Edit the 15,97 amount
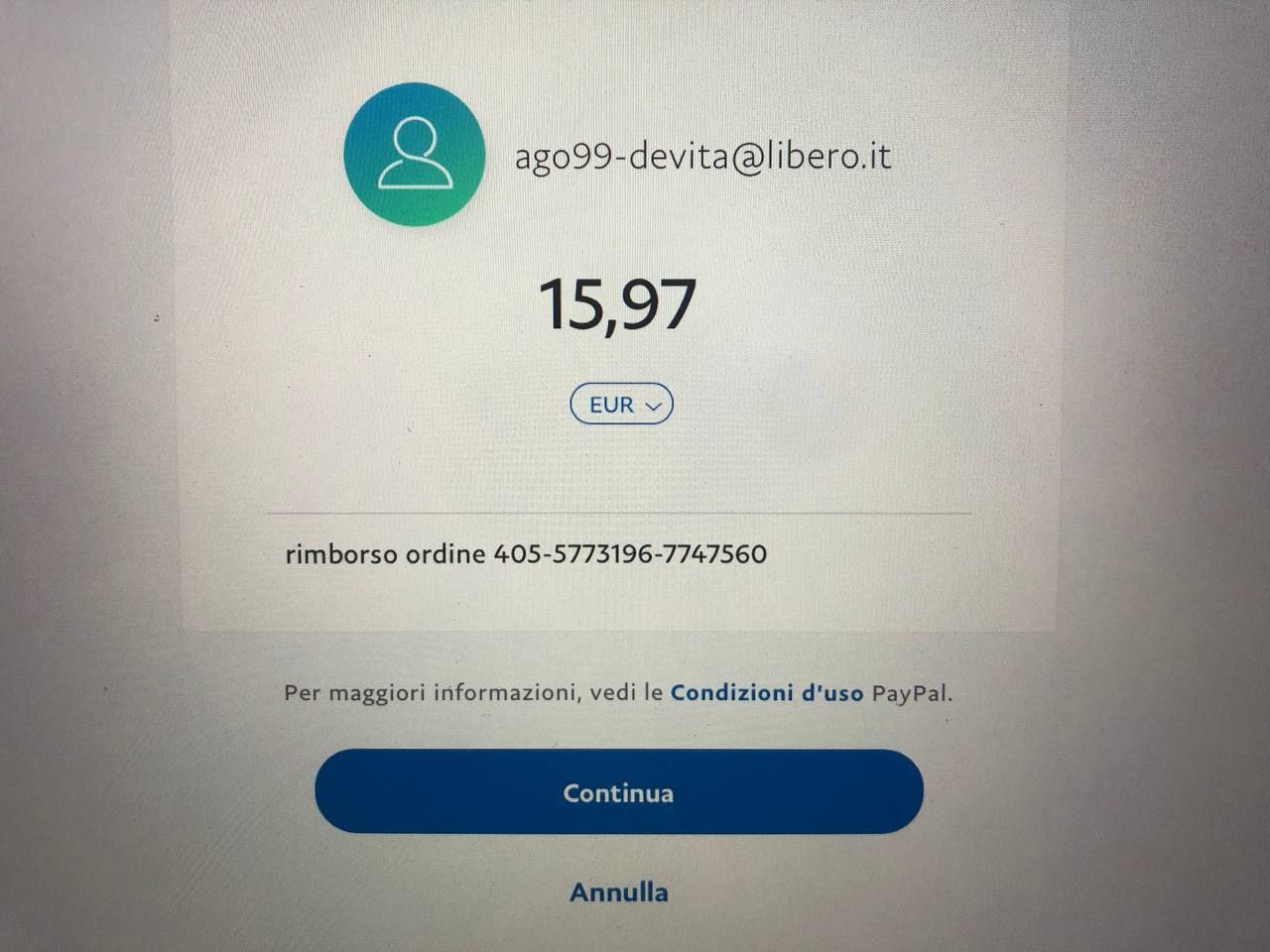Screen dimensions: 1270x952 click(617, 304)
